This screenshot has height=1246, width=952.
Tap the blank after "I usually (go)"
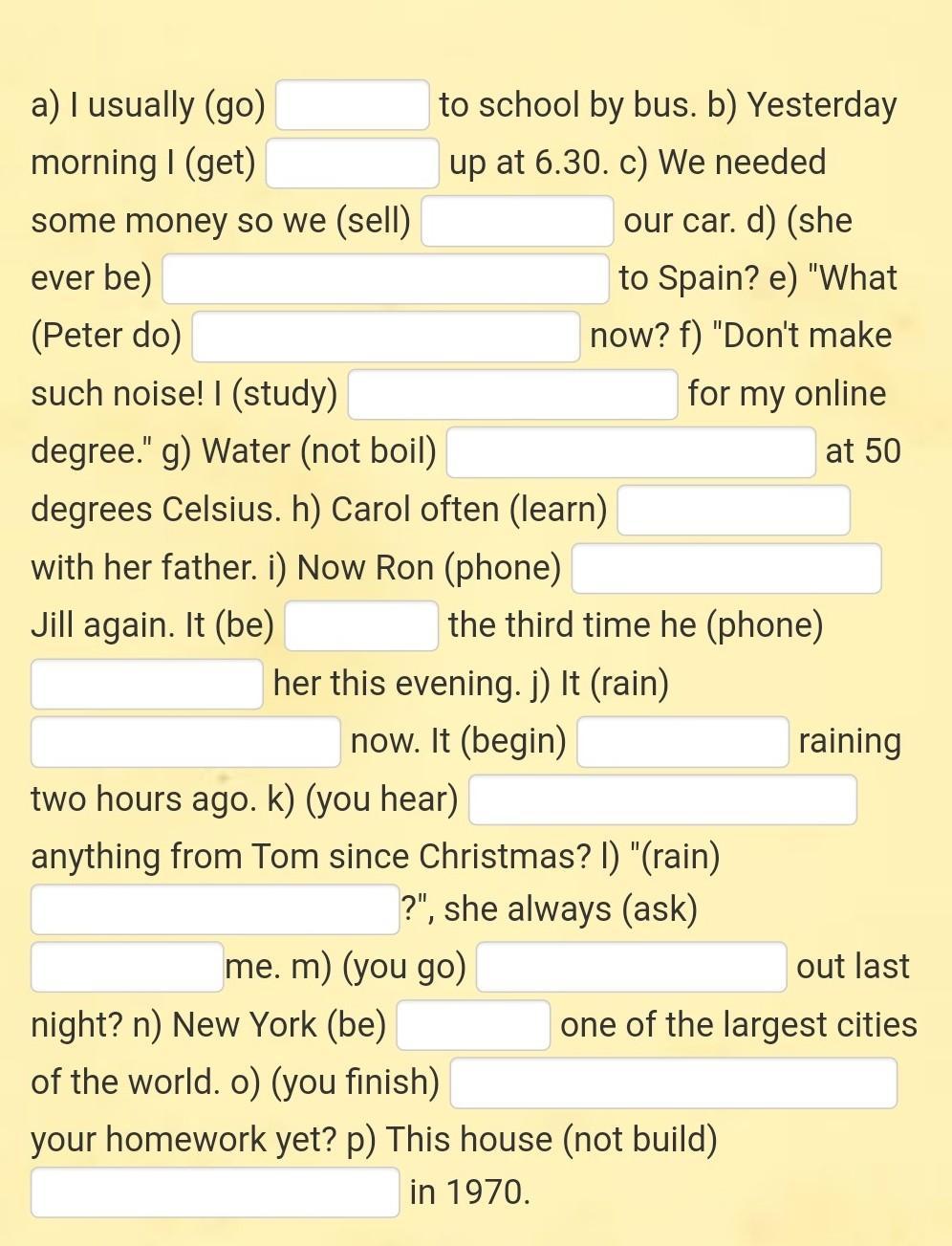352,105
